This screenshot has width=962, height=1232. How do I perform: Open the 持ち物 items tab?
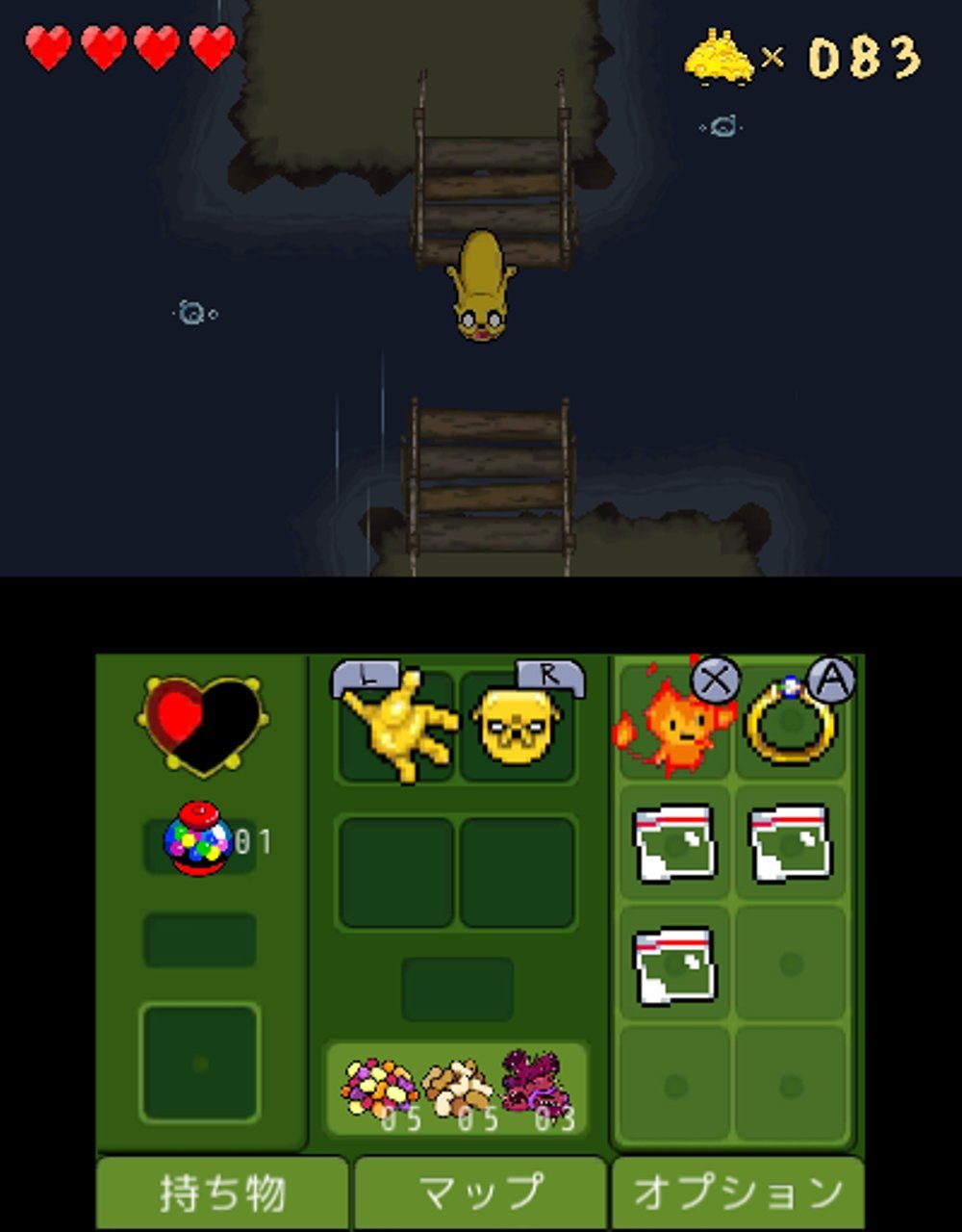(222, 1193)
